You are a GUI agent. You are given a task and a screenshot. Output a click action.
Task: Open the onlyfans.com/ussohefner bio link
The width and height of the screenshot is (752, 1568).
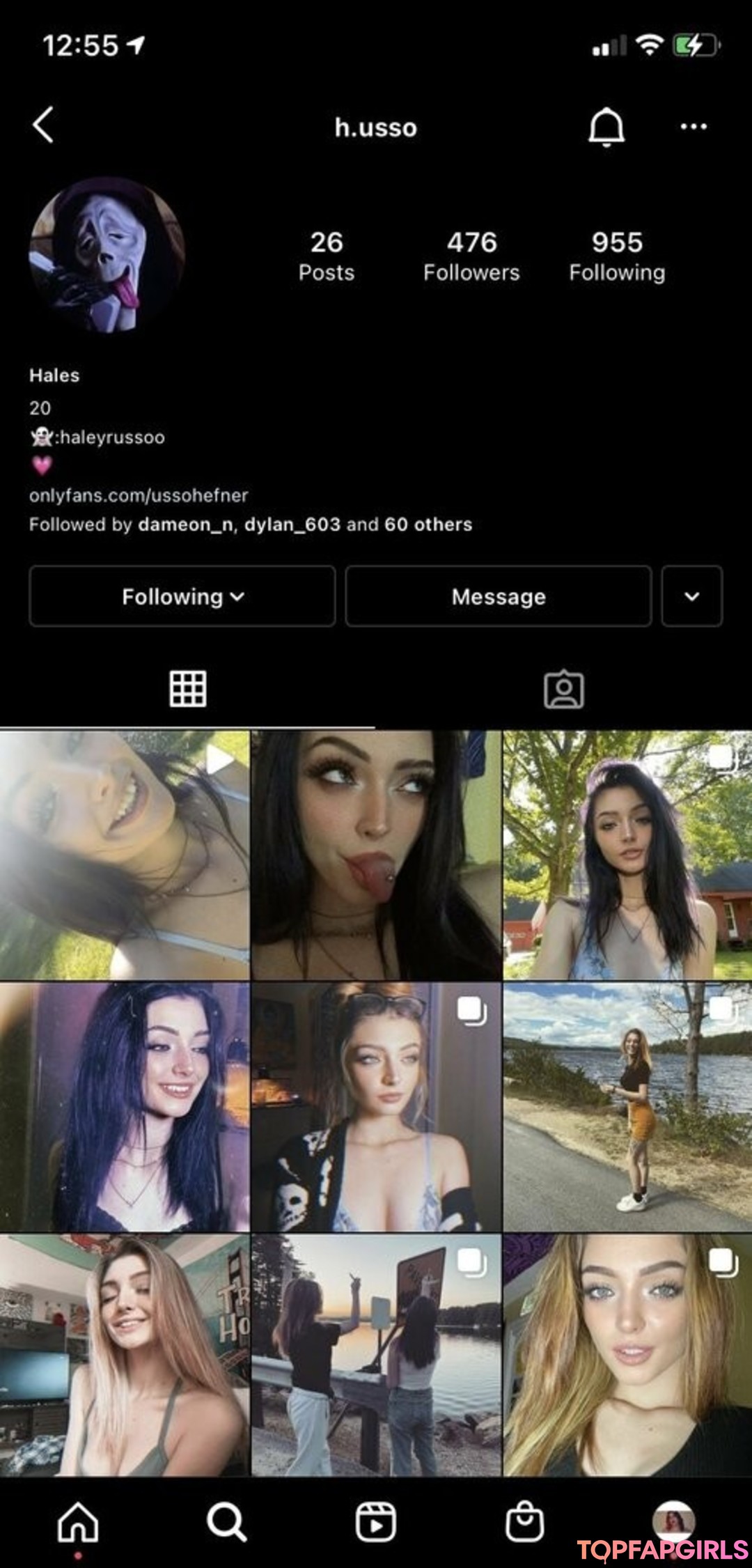(139, 495)
